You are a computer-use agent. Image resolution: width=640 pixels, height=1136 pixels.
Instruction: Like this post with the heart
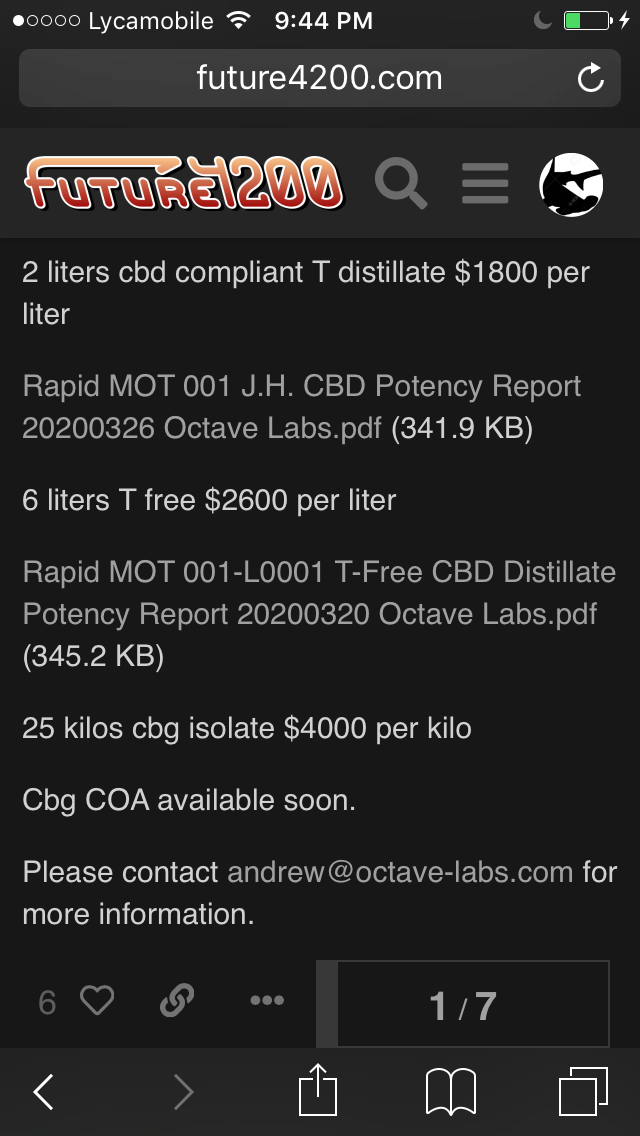pyautogui.click(x=96, y=1001)
